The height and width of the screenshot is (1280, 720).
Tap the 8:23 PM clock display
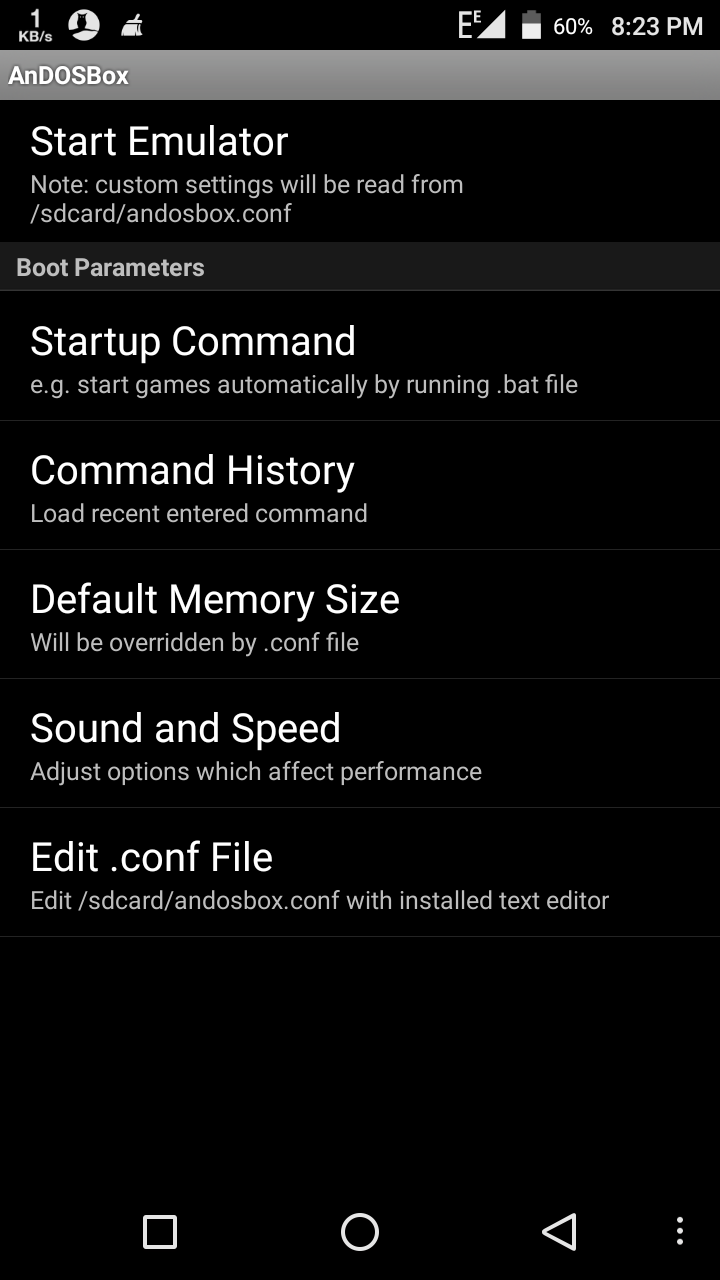(x=658, y=27)
